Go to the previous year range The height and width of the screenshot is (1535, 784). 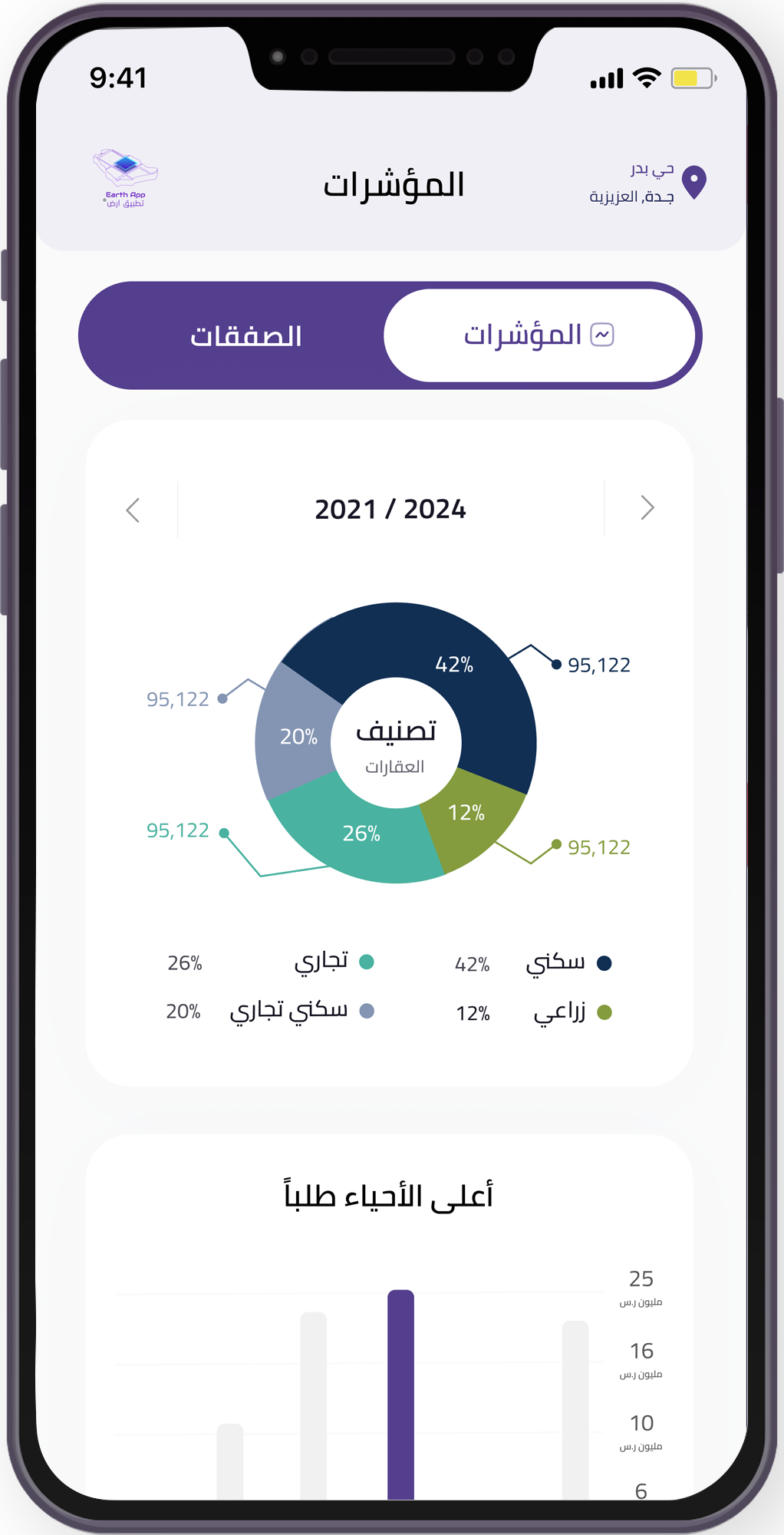point(133,510)
